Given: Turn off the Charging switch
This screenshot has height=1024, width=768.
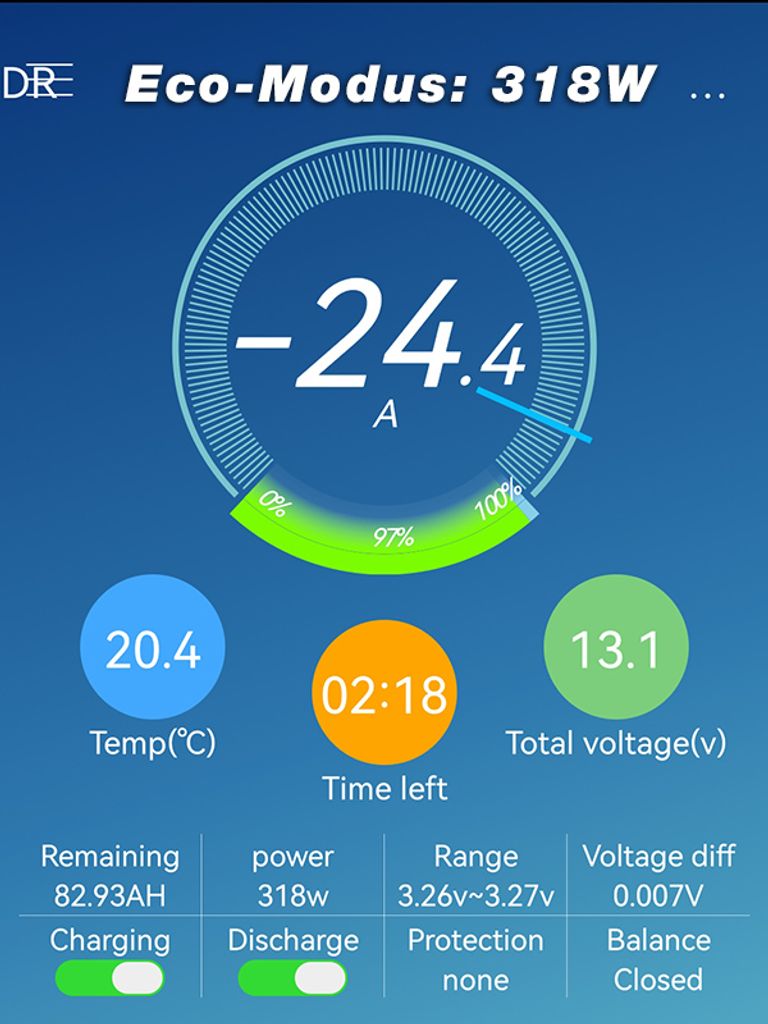Looking at the screenshot, I should [x=109, y=978].
